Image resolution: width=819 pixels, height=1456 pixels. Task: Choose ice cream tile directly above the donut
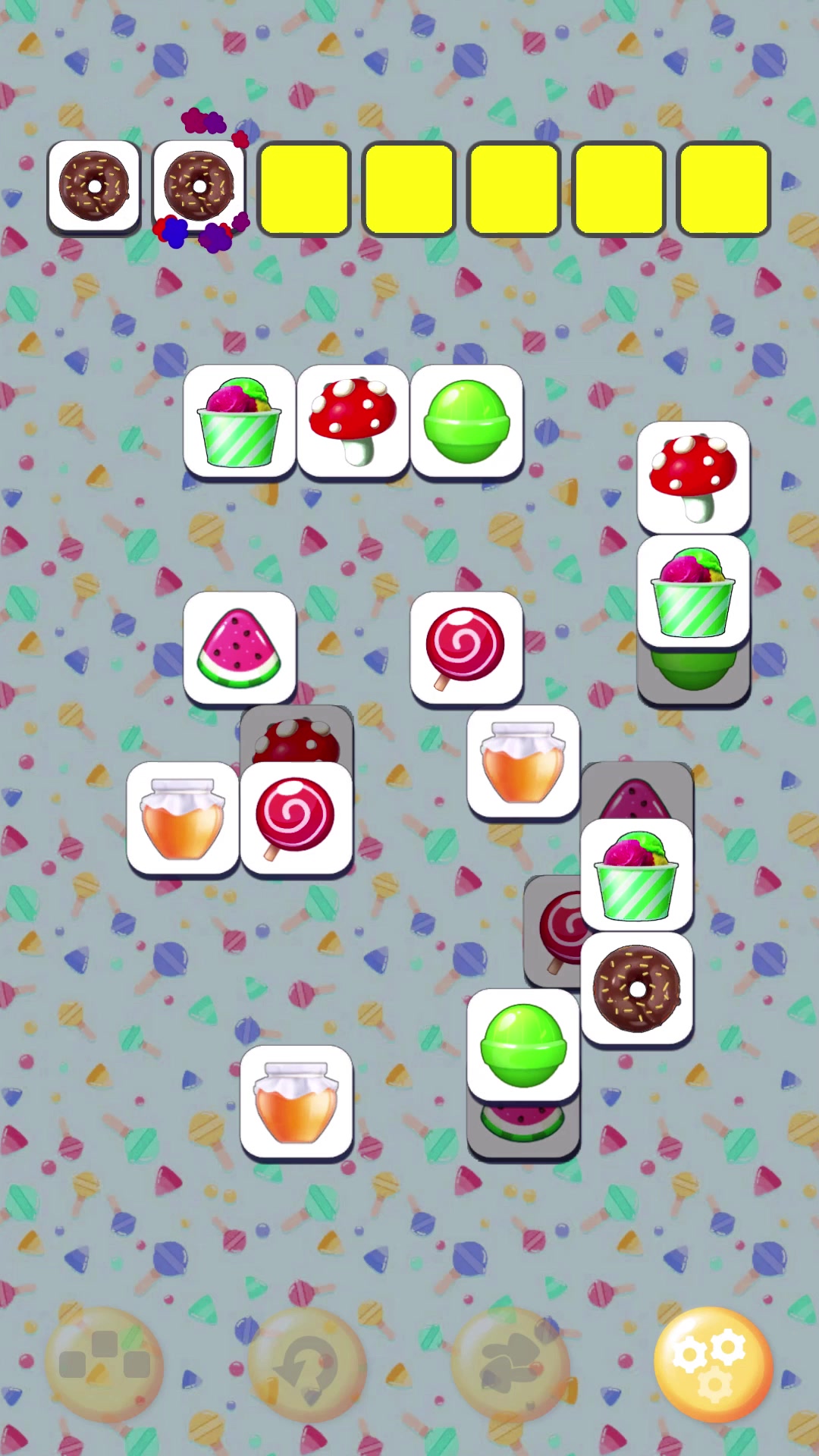[x=637, y=874]
